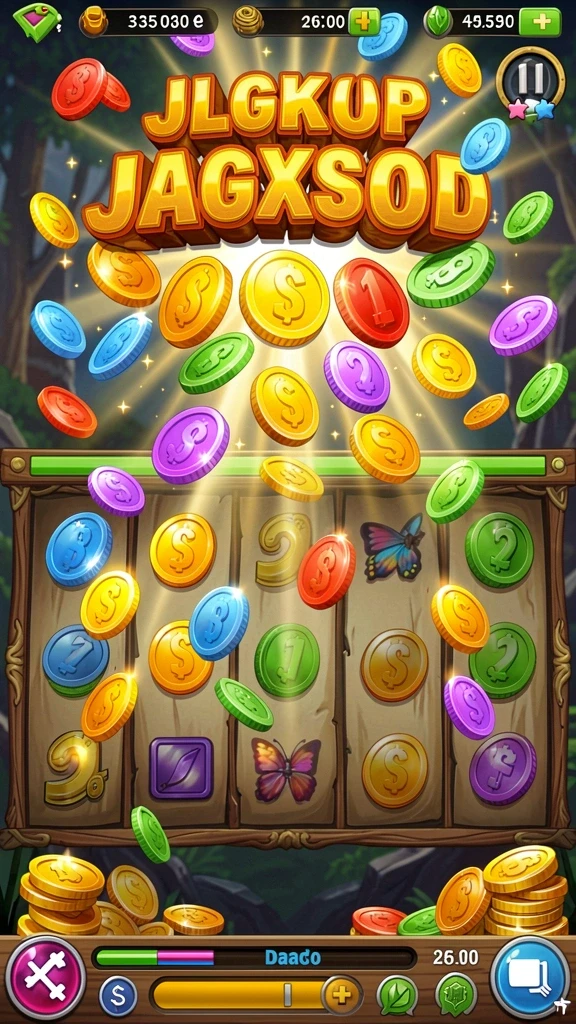Tap the pink crossed-tools round button

click(x=46, y=977)
